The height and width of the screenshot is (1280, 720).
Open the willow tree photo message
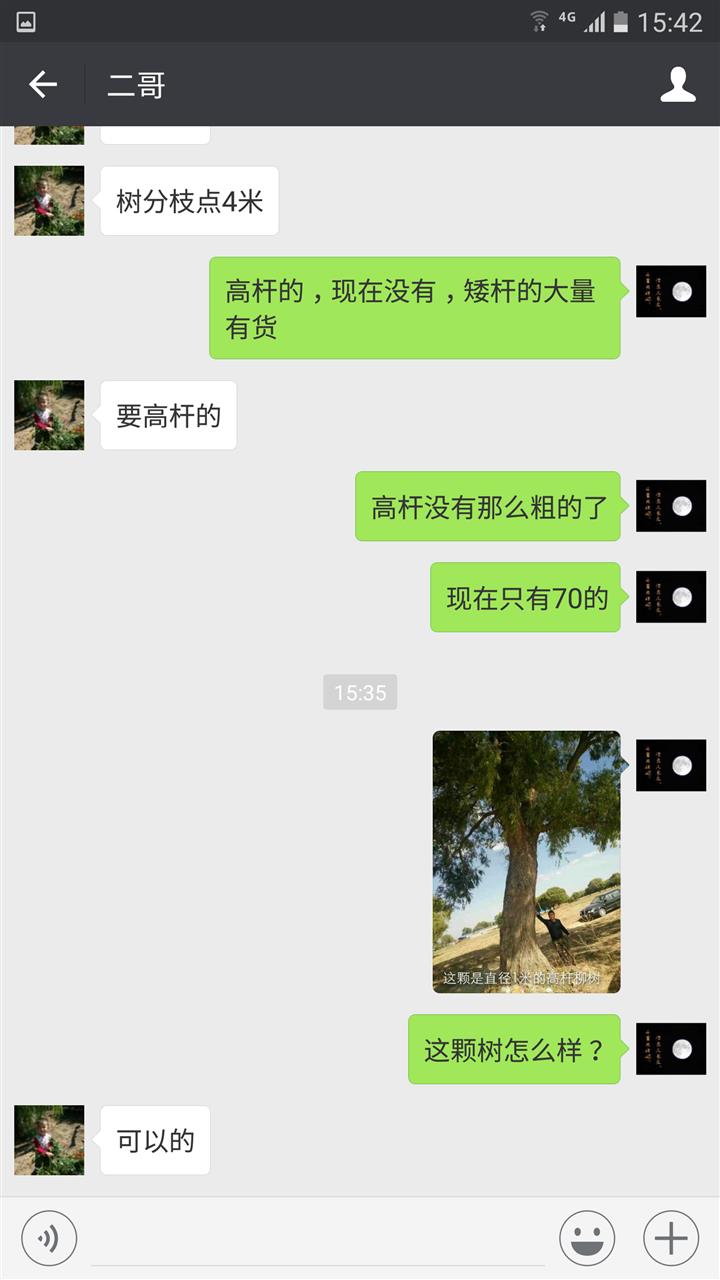pos(526,861)
